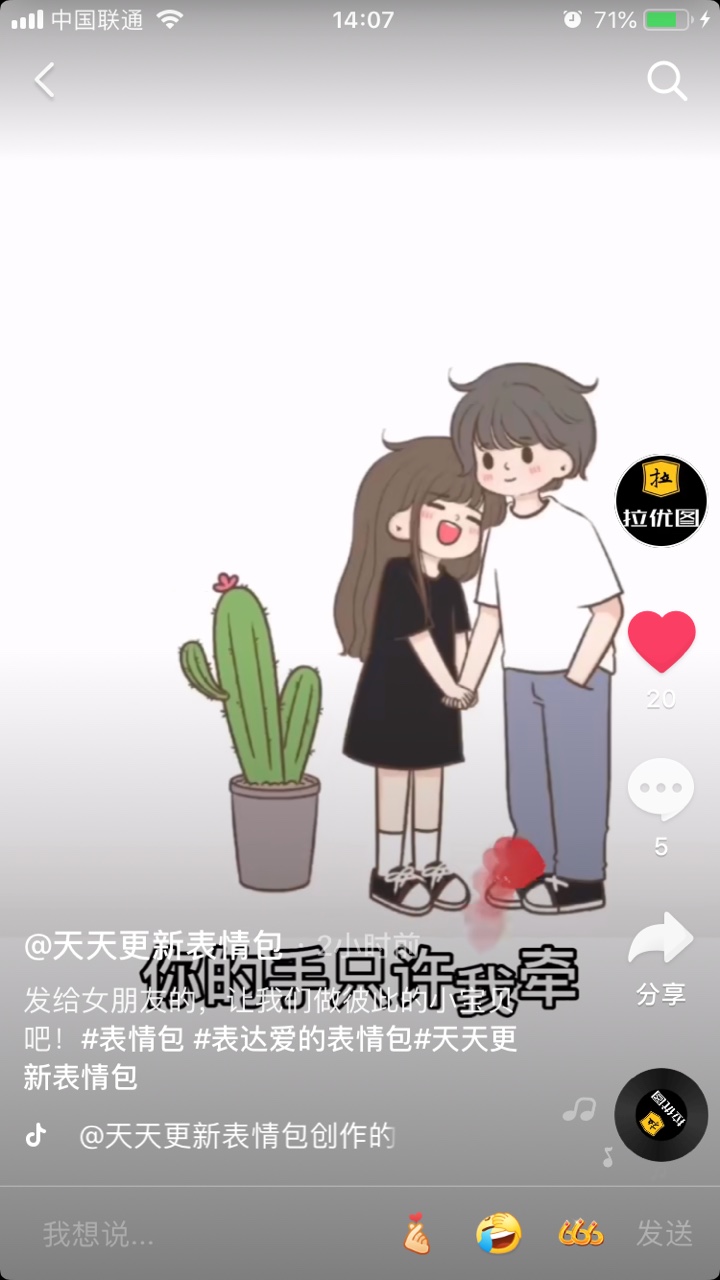Open the 拉优图 creator avatar
720x1280 pixels.
click(x=660, y=500)
